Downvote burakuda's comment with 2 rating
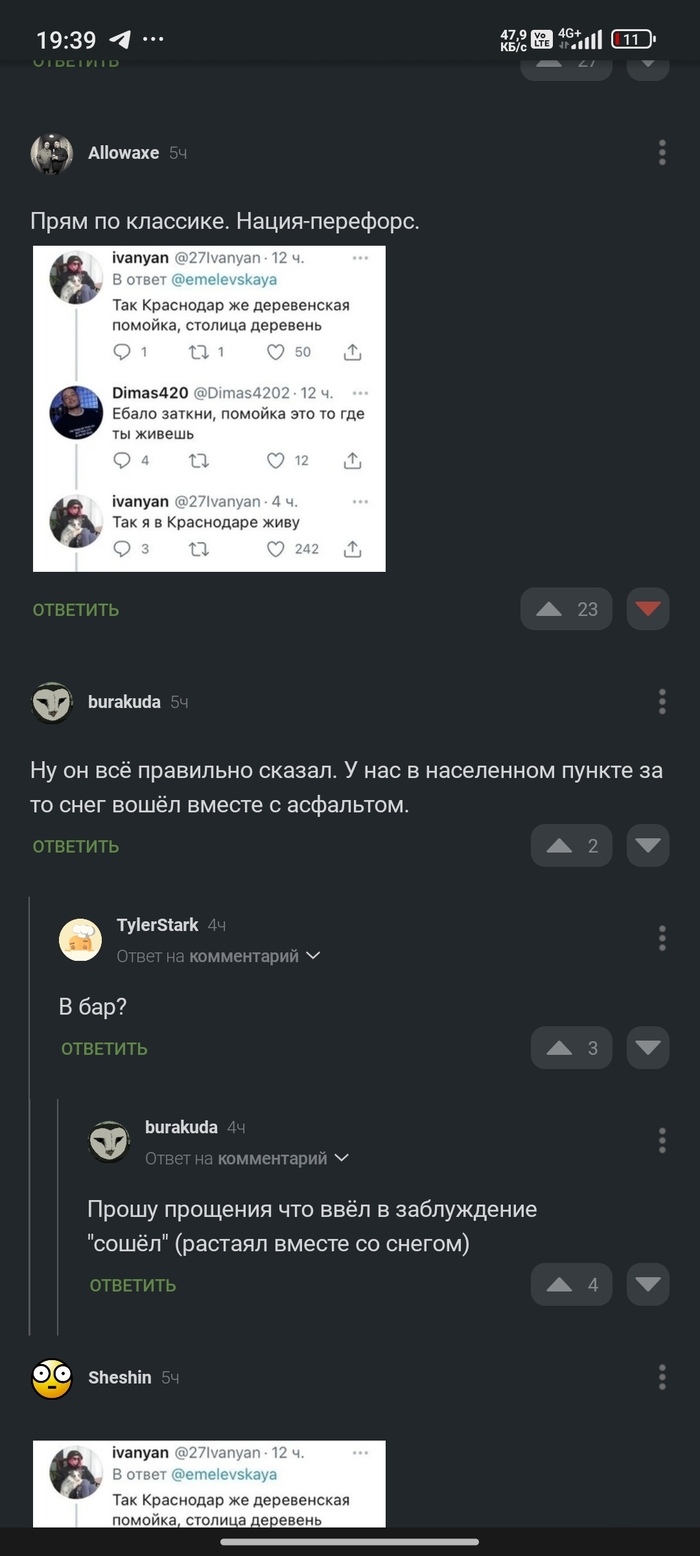700x1556 pixels. (648, 846)
